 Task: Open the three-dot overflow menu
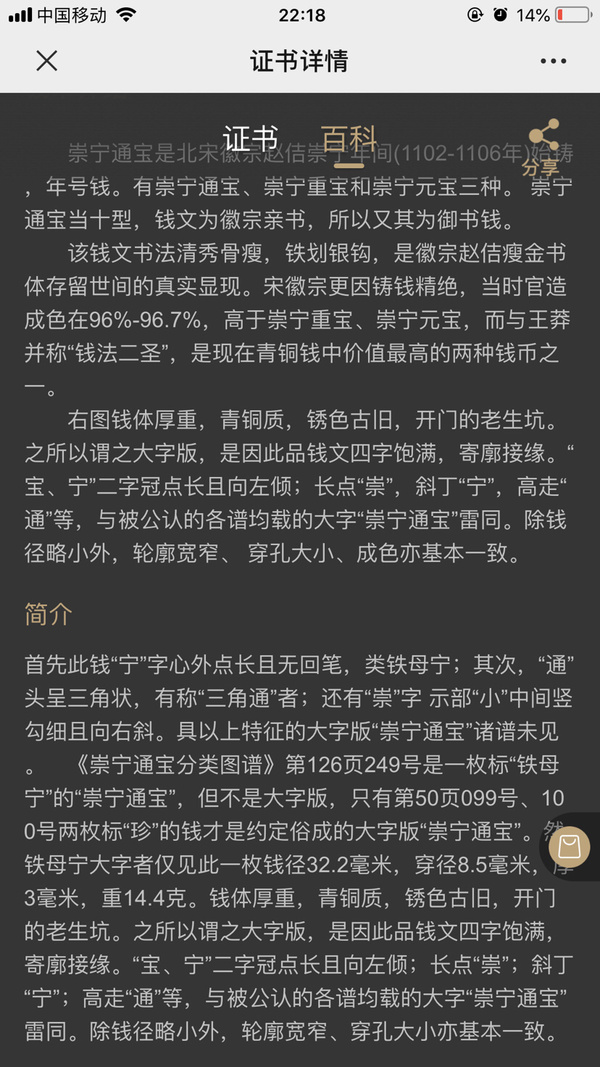tap(553, 61)
